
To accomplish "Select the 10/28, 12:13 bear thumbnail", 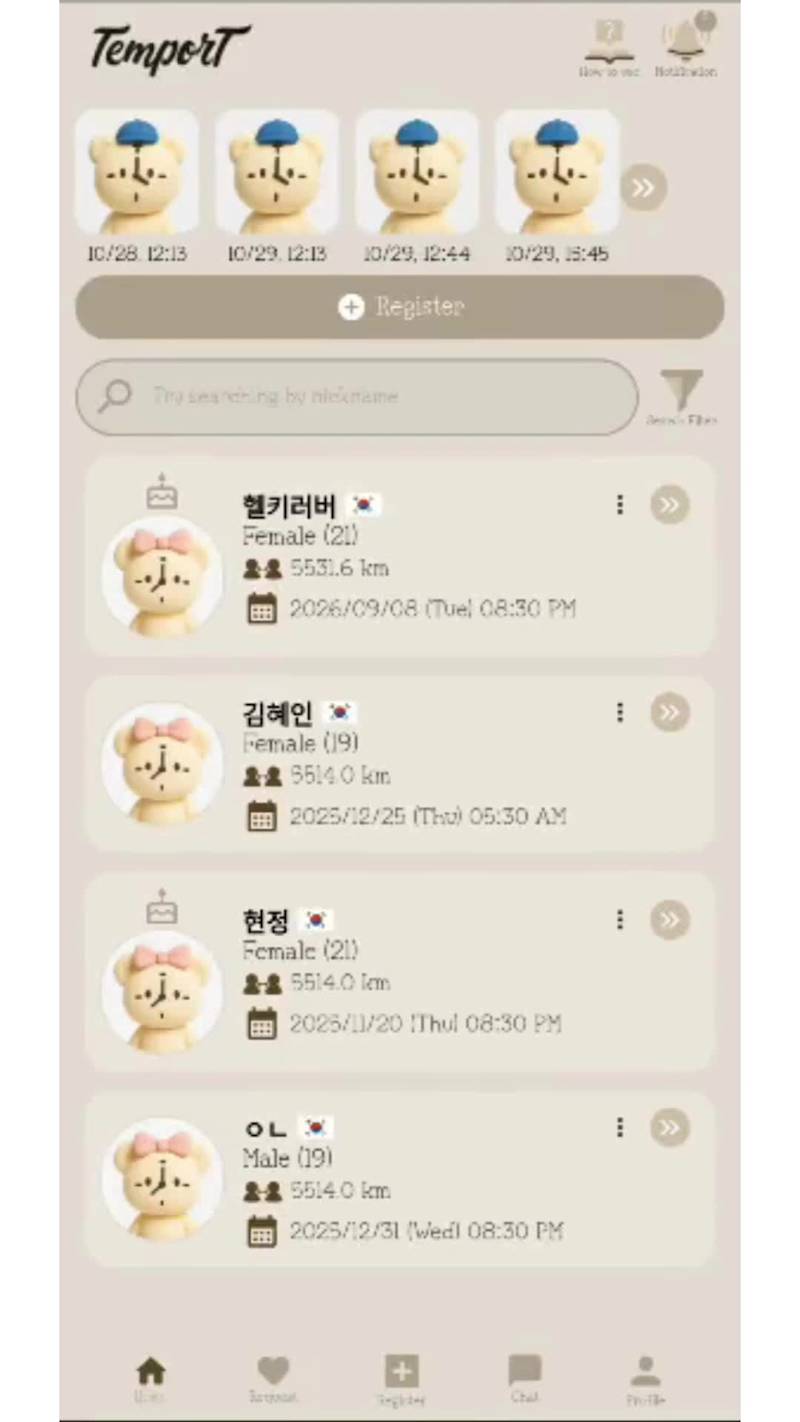I will pyautogui.click(x=137, y=170).
